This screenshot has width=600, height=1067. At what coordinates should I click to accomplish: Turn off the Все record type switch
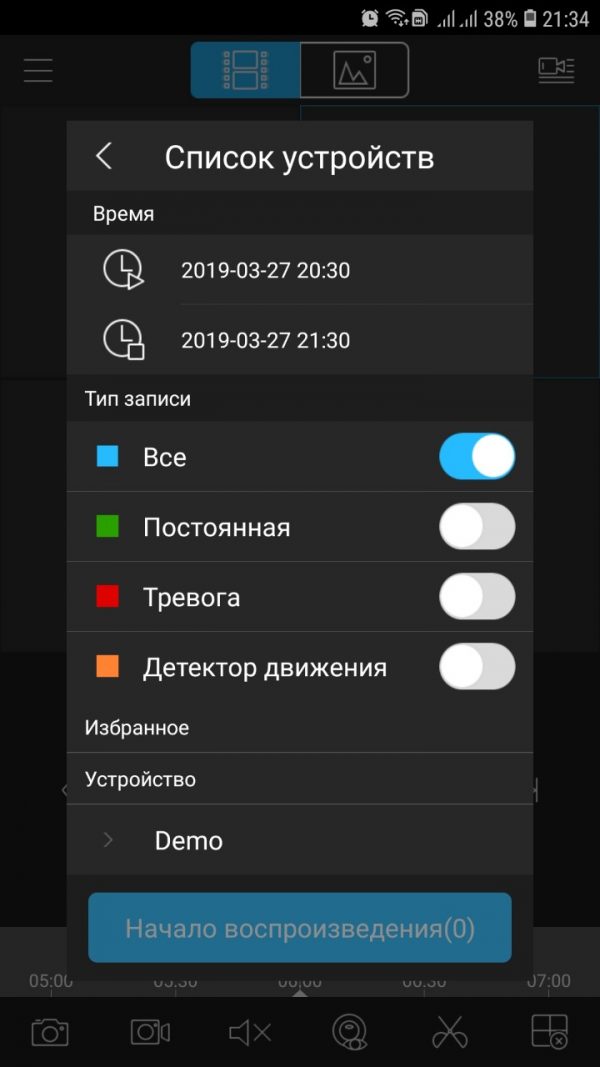pos(477,457)
